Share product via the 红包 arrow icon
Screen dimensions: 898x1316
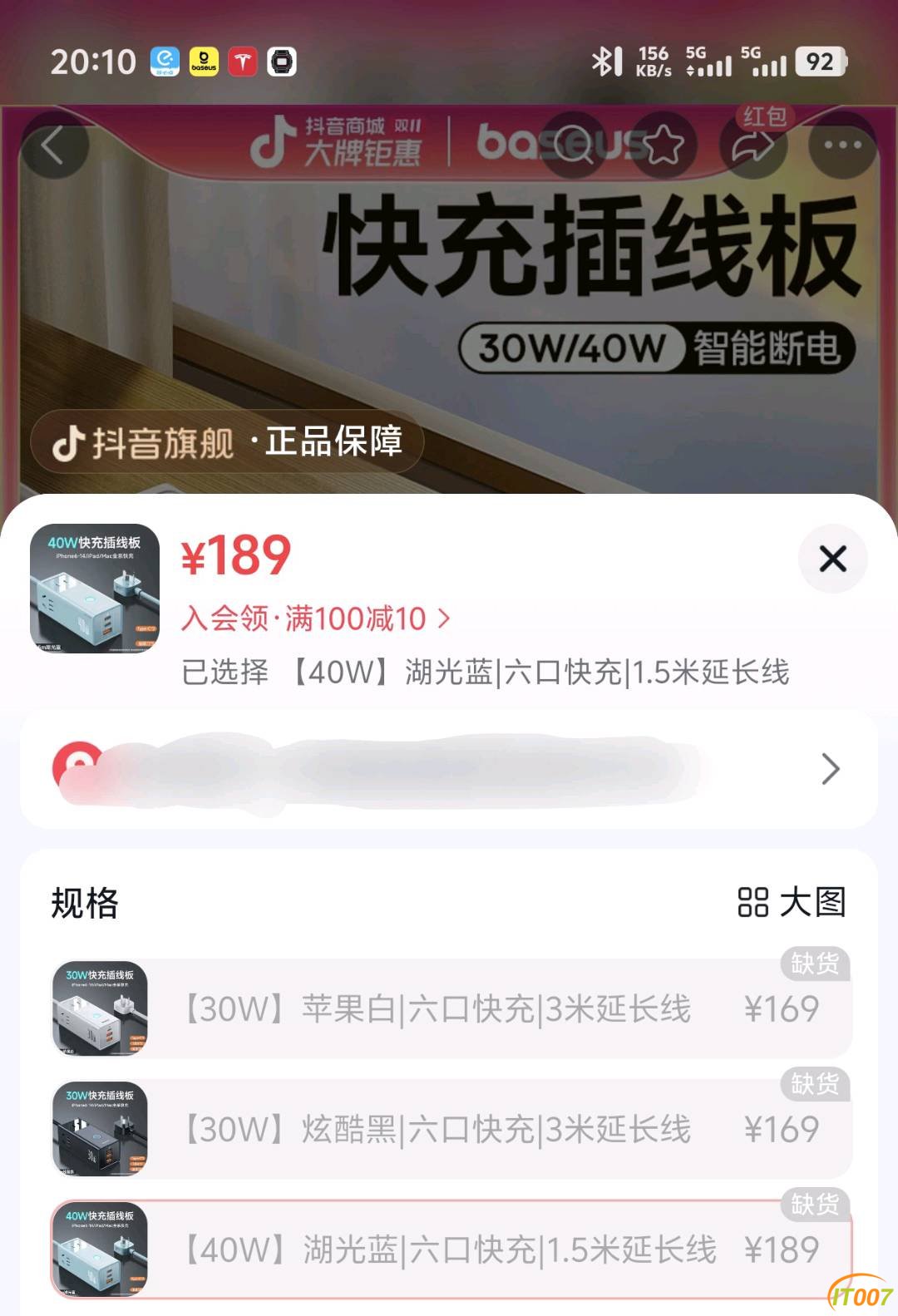pyautogui.click(x=754, y=145)
